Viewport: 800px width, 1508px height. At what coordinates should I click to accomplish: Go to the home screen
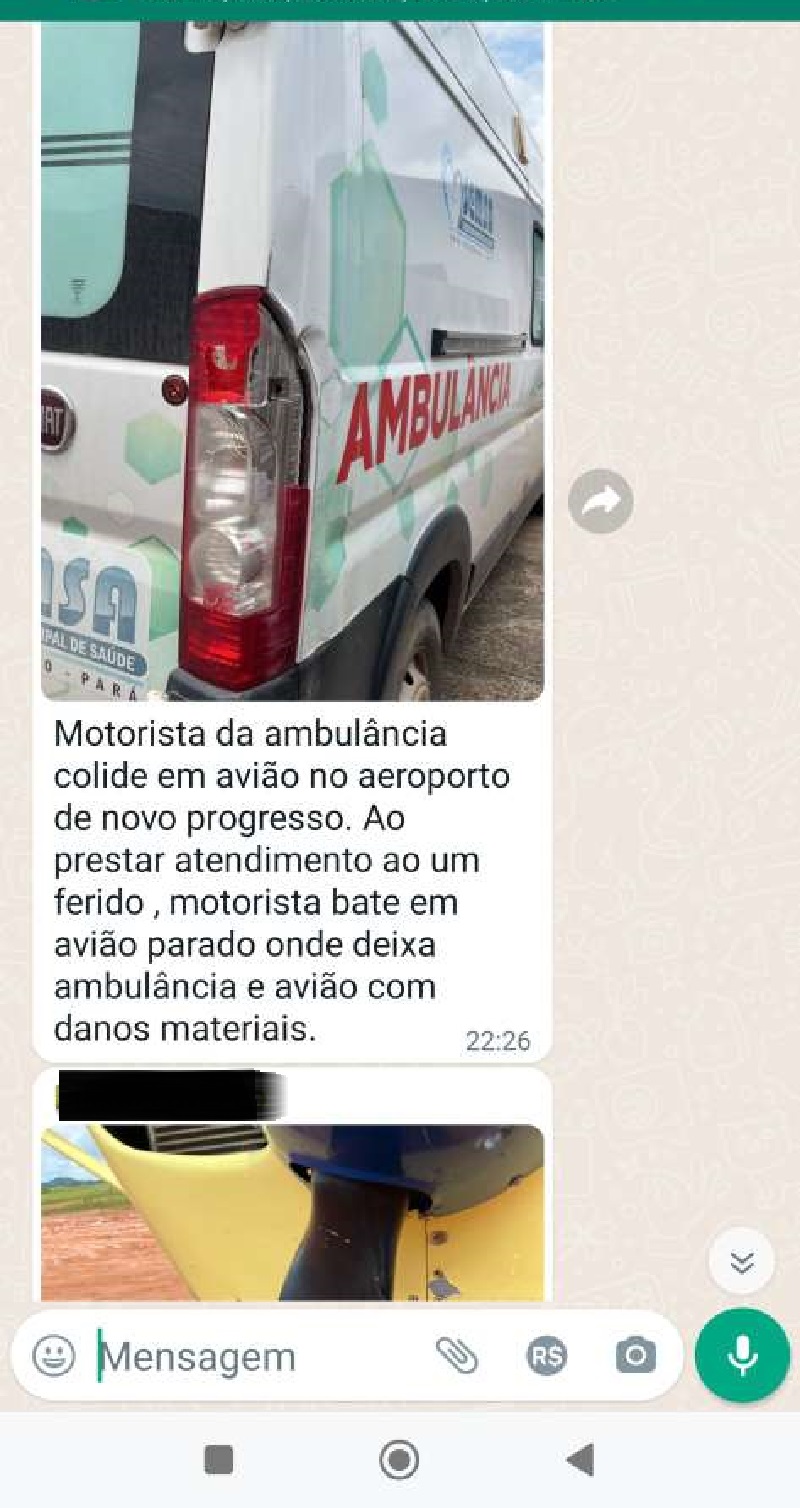[399, 1460]
